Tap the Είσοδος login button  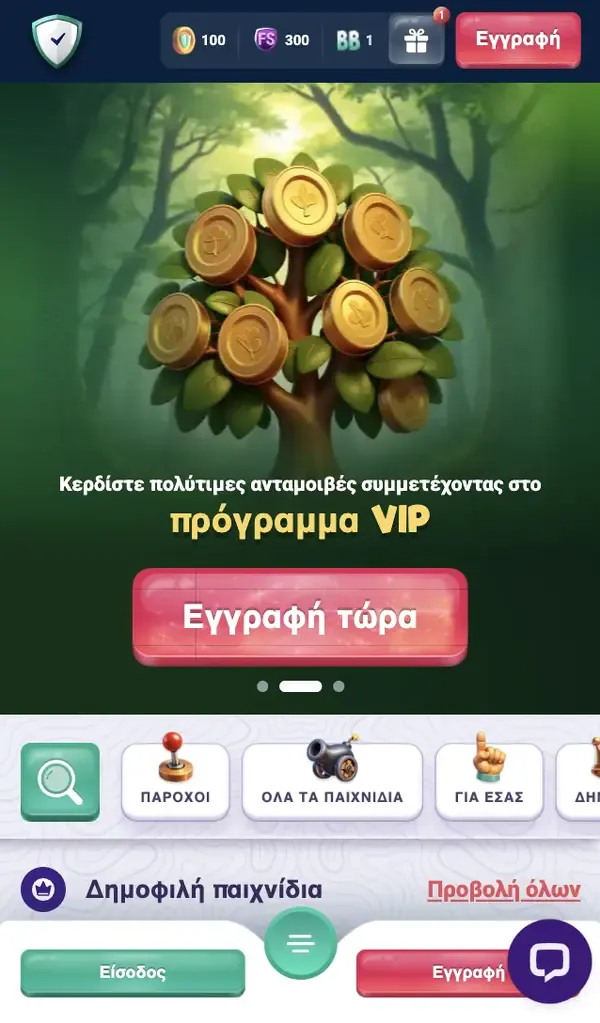pyautogui.click(x=133, y=972)
